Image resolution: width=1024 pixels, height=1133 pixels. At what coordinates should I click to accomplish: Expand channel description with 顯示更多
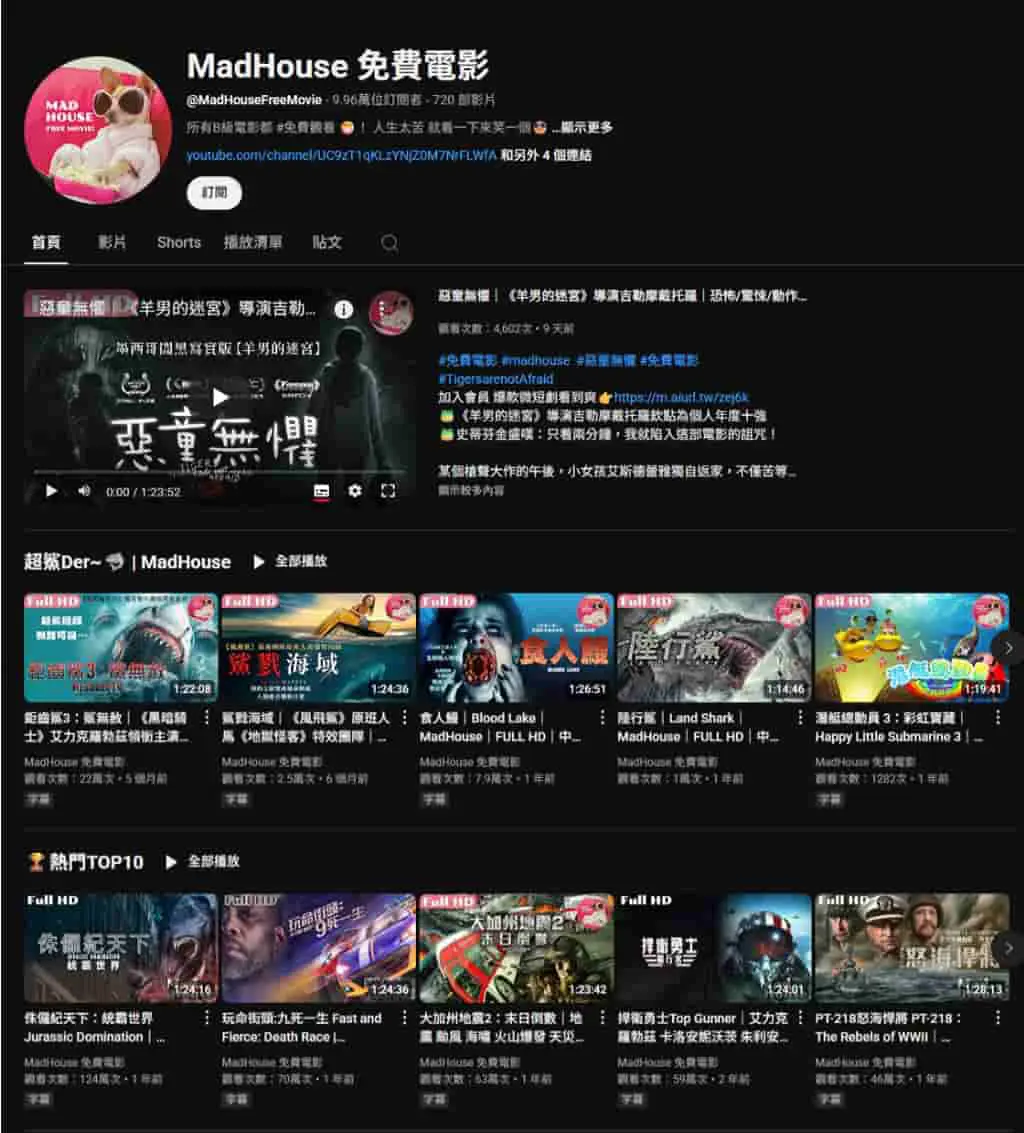tap(583, 127)
